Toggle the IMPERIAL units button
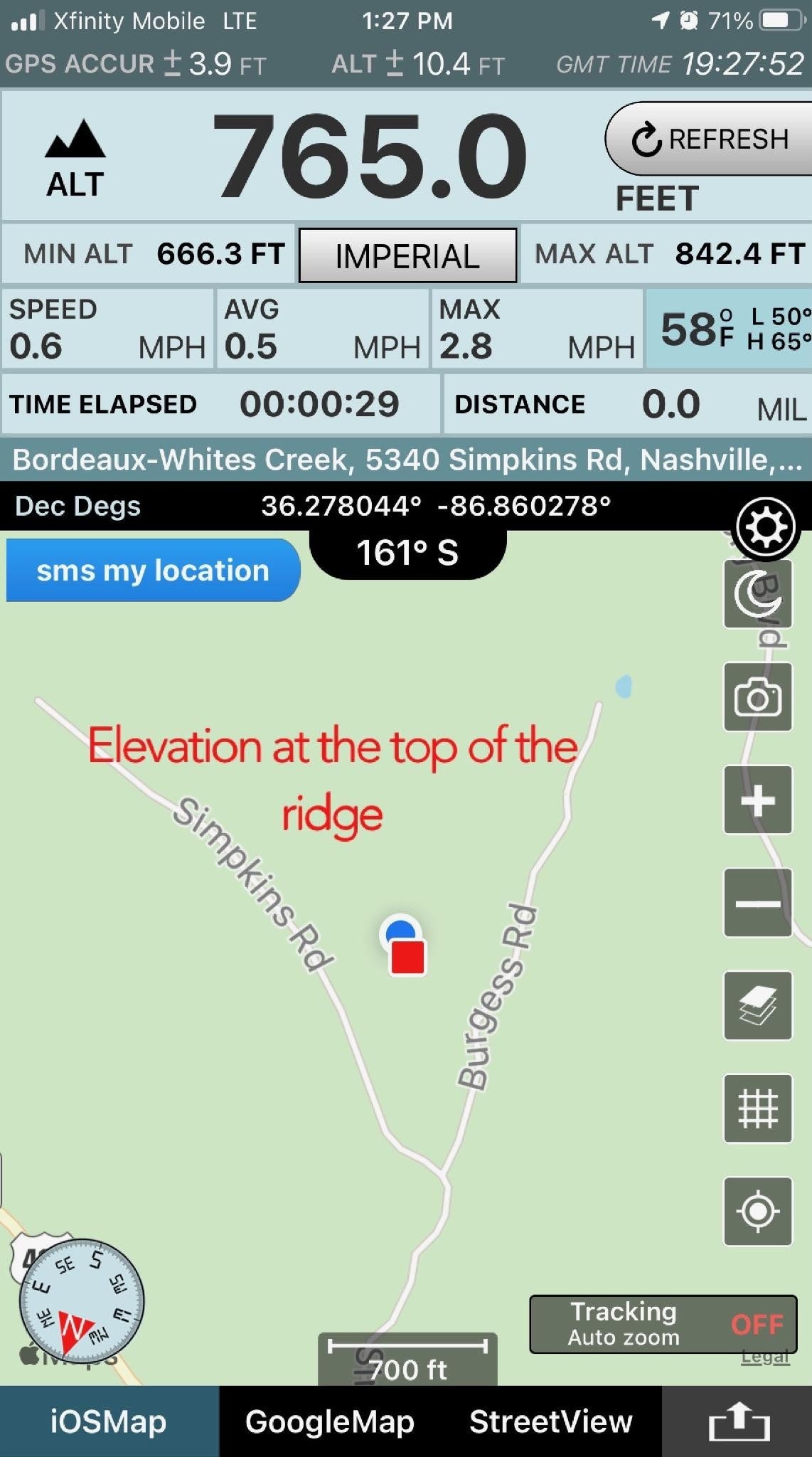812x1457 pixels. click(x=407, y=255)
